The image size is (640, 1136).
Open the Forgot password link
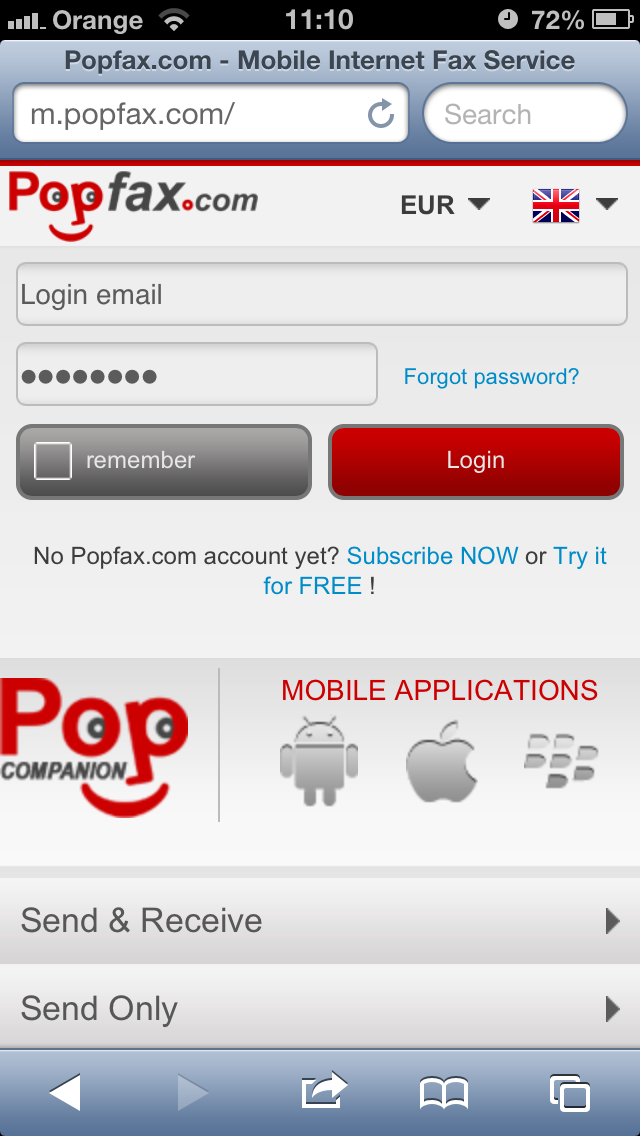[491, 377]
